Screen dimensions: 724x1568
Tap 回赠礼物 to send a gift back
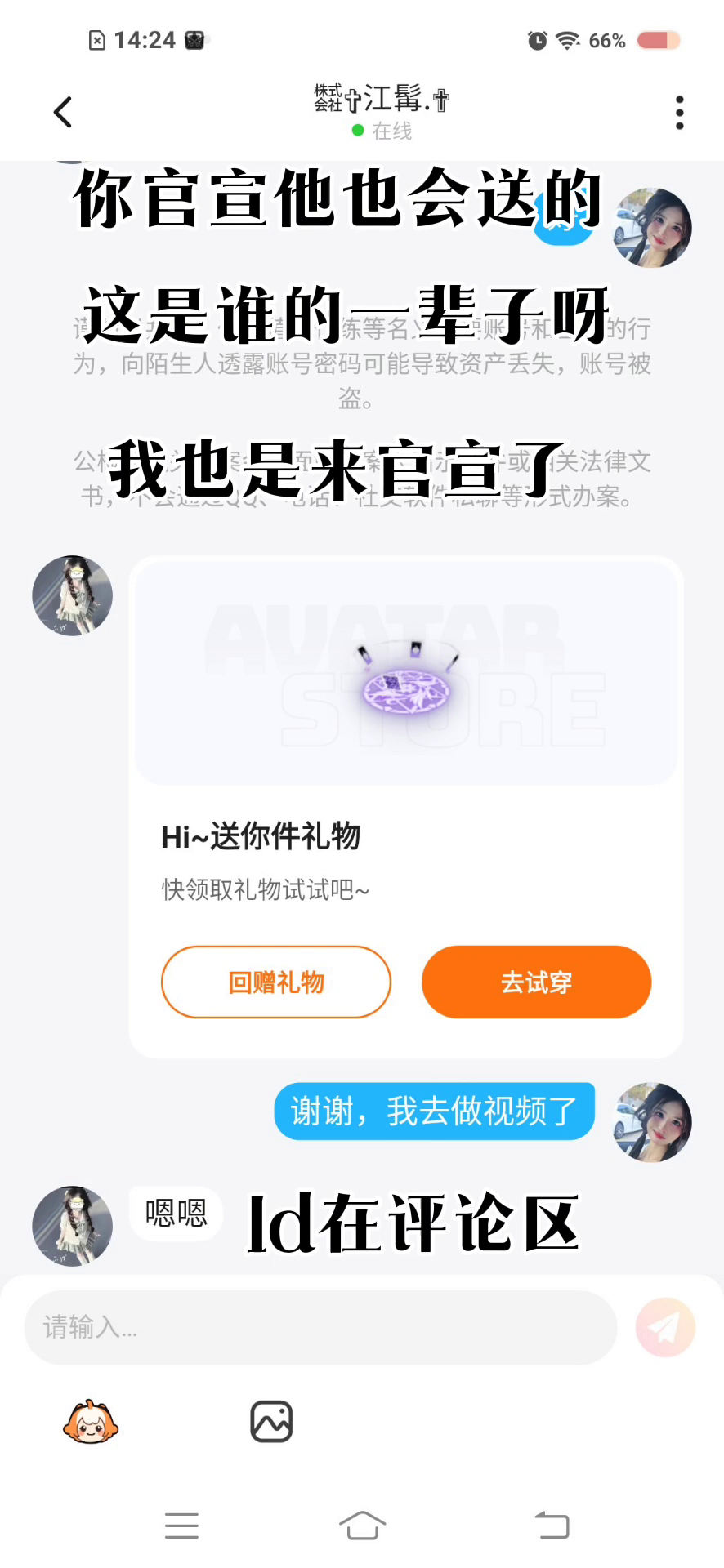click(276, 982)
